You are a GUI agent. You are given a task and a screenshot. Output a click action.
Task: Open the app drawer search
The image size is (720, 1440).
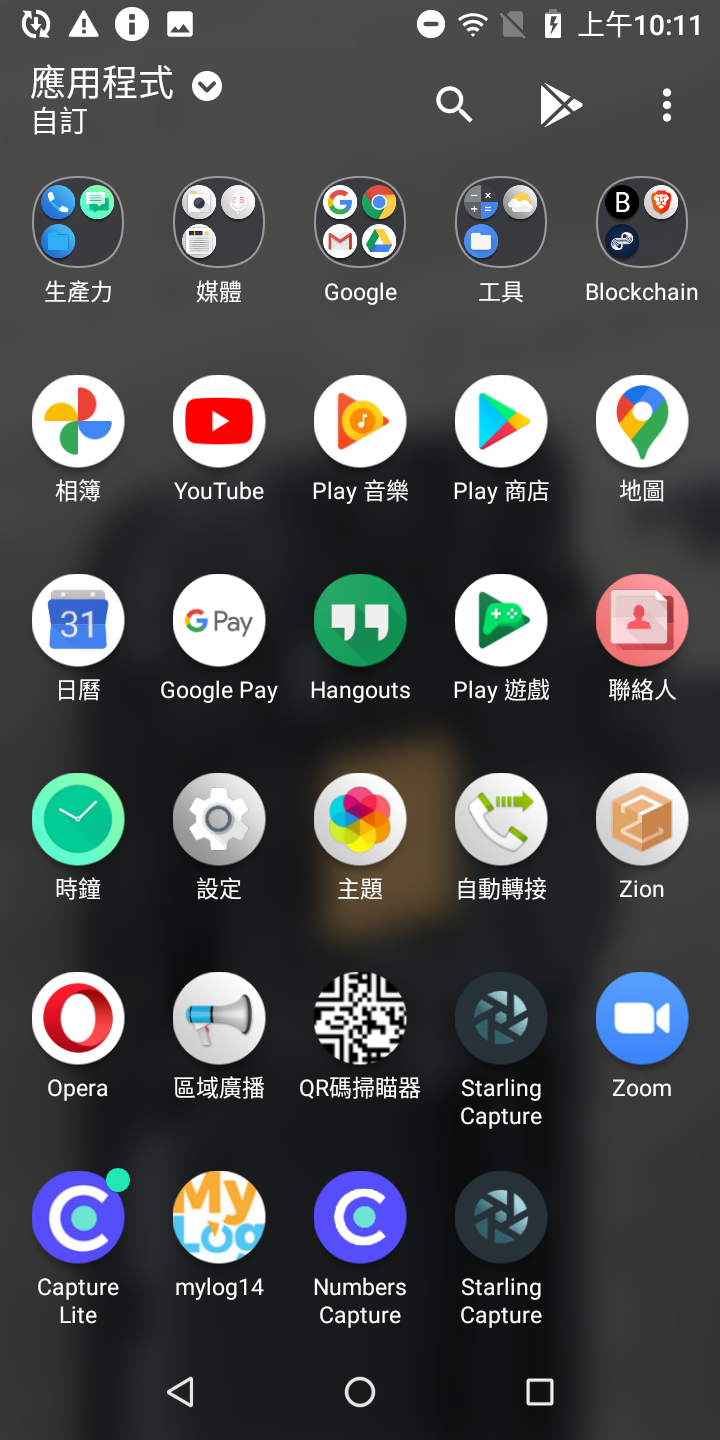pos(454,104)
